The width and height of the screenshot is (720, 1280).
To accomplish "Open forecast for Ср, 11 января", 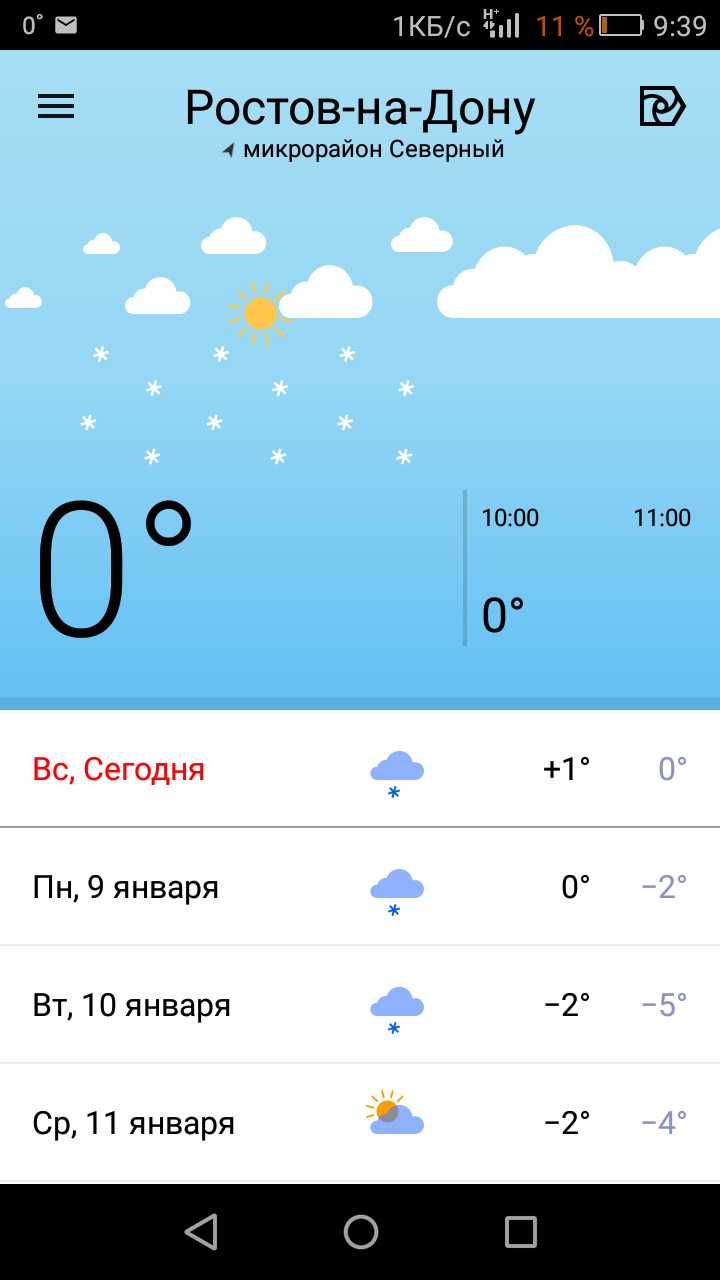I will 360,1123.
